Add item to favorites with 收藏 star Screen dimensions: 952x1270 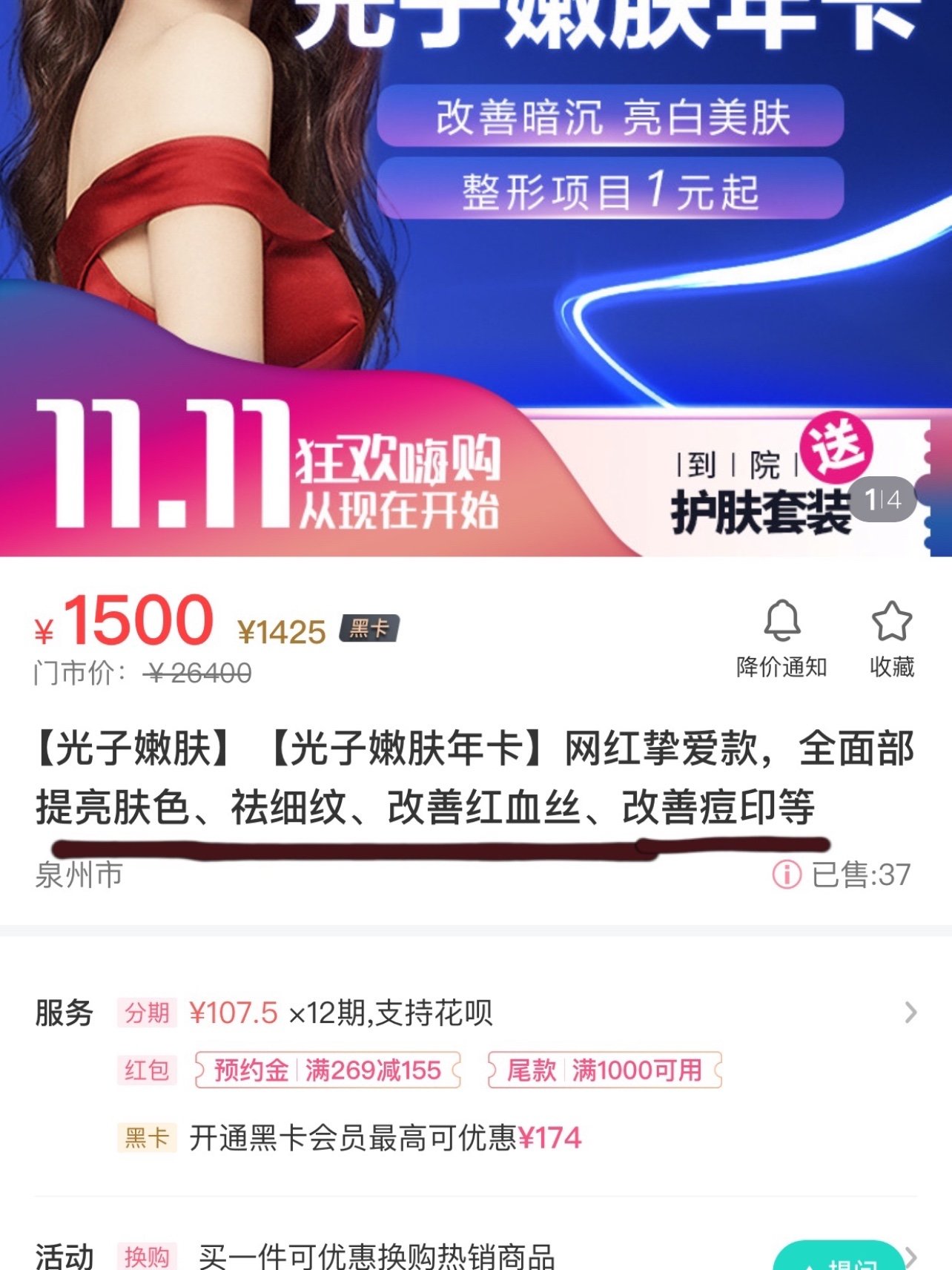pos(891,638)
